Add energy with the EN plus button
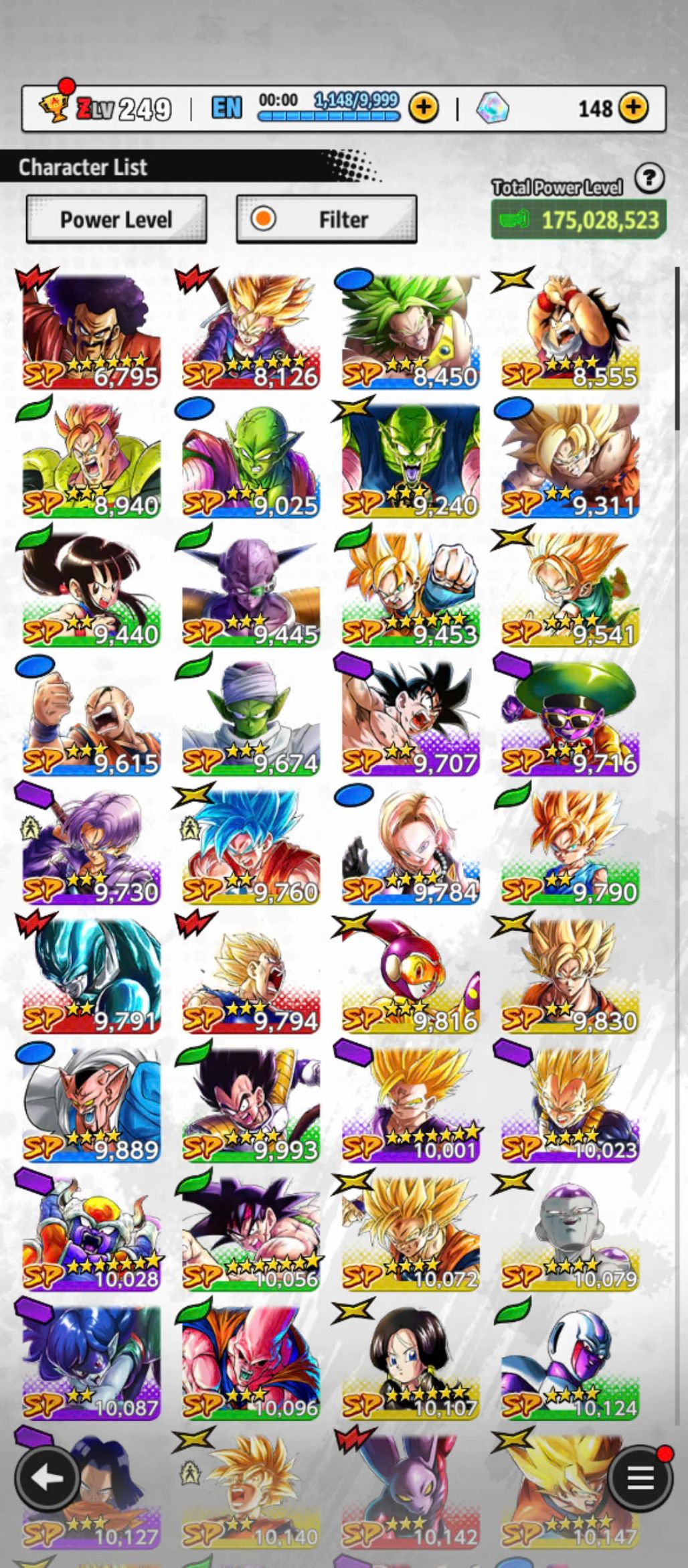 pos(424,107)
